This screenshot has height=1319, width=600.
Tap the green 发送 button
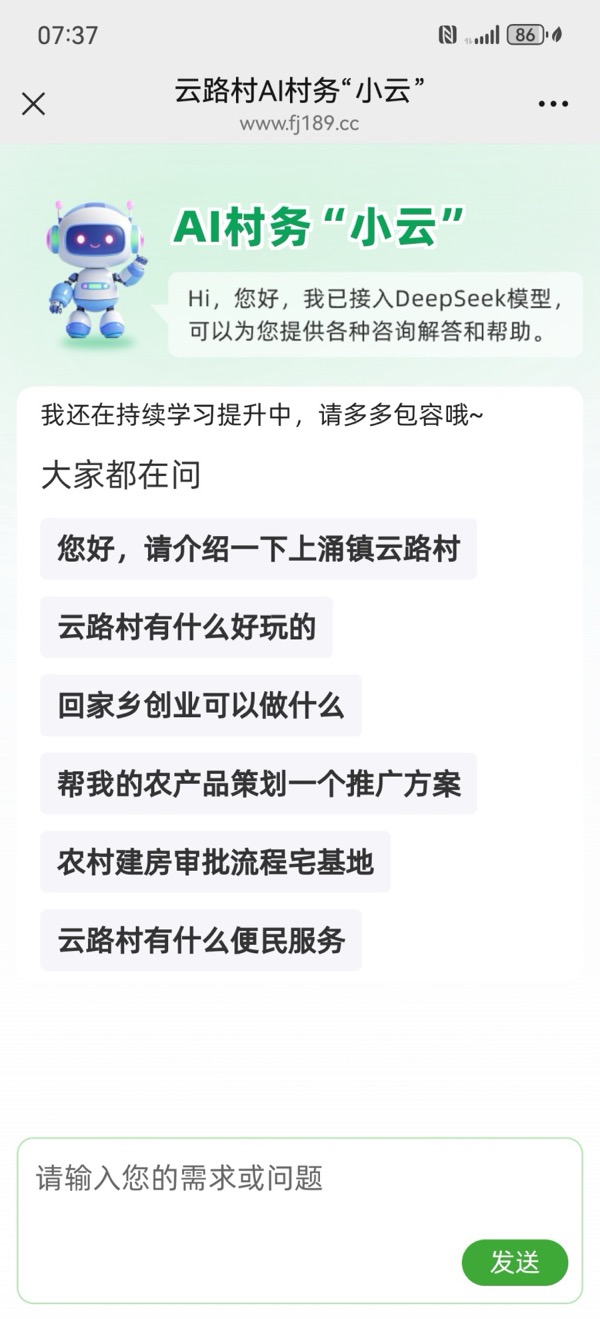[515, 1262]
